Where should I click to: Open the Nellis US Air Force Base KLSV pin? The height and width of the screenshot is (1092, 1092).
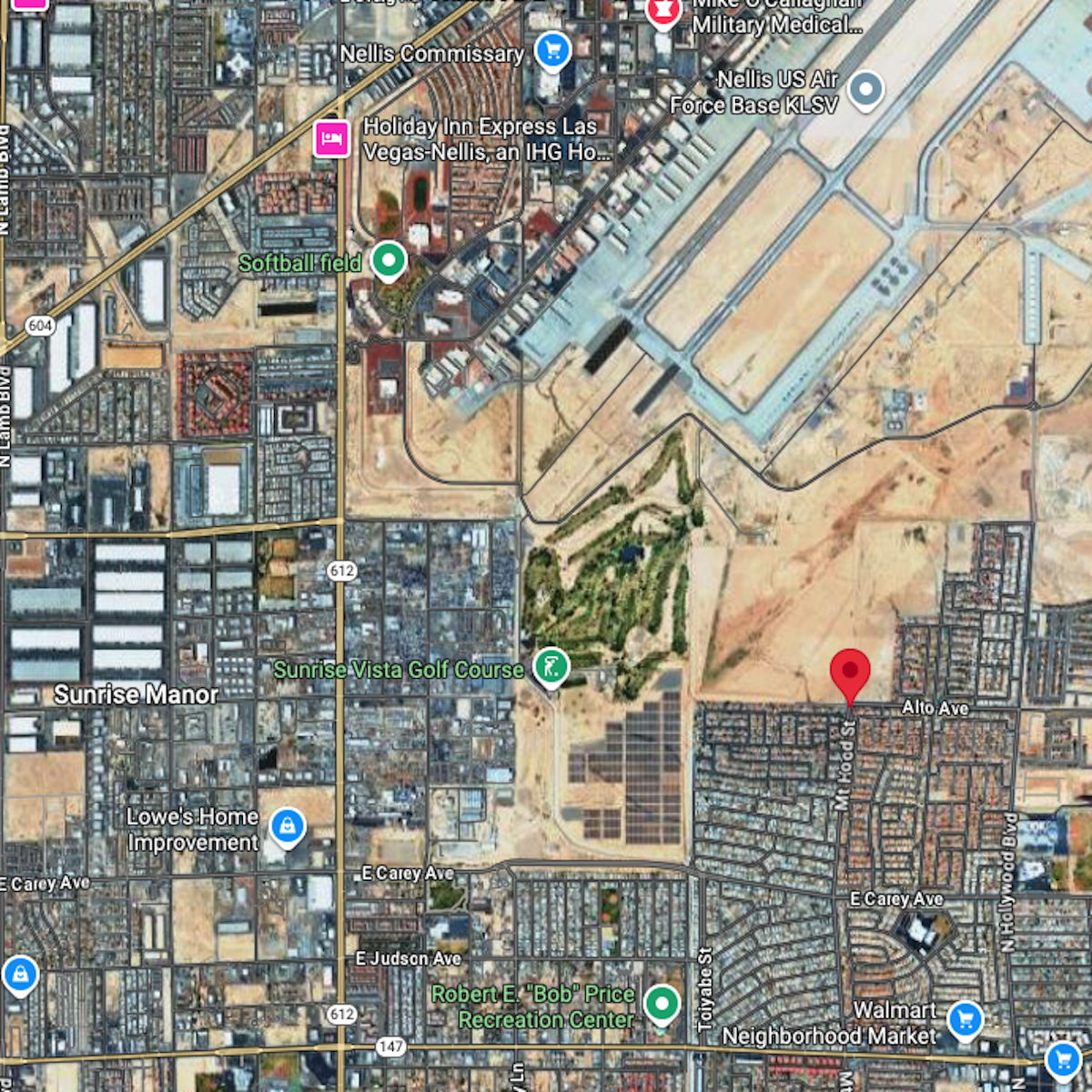(x=864, y=89)
